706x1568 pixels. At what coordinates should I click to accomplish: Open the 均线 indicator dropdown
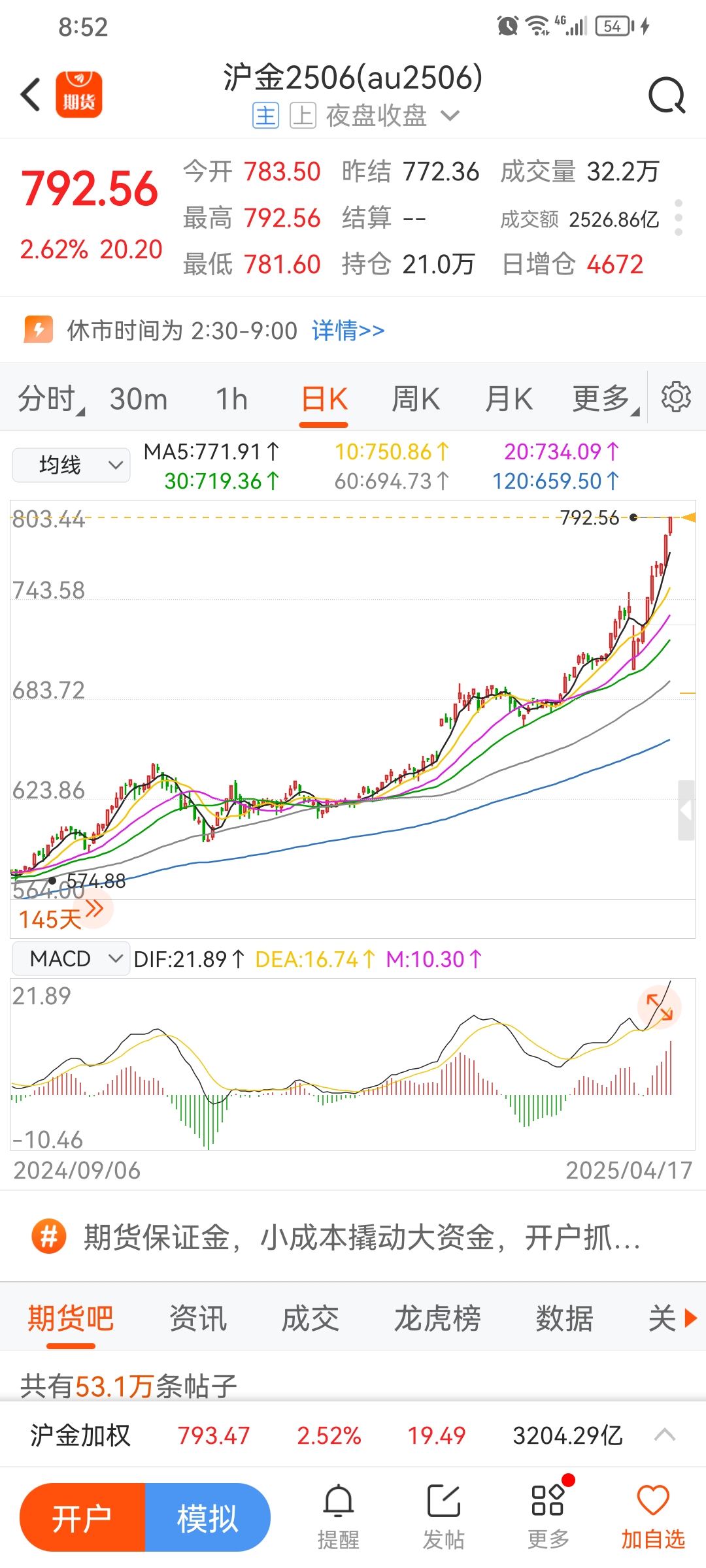(x=71, y=465)
